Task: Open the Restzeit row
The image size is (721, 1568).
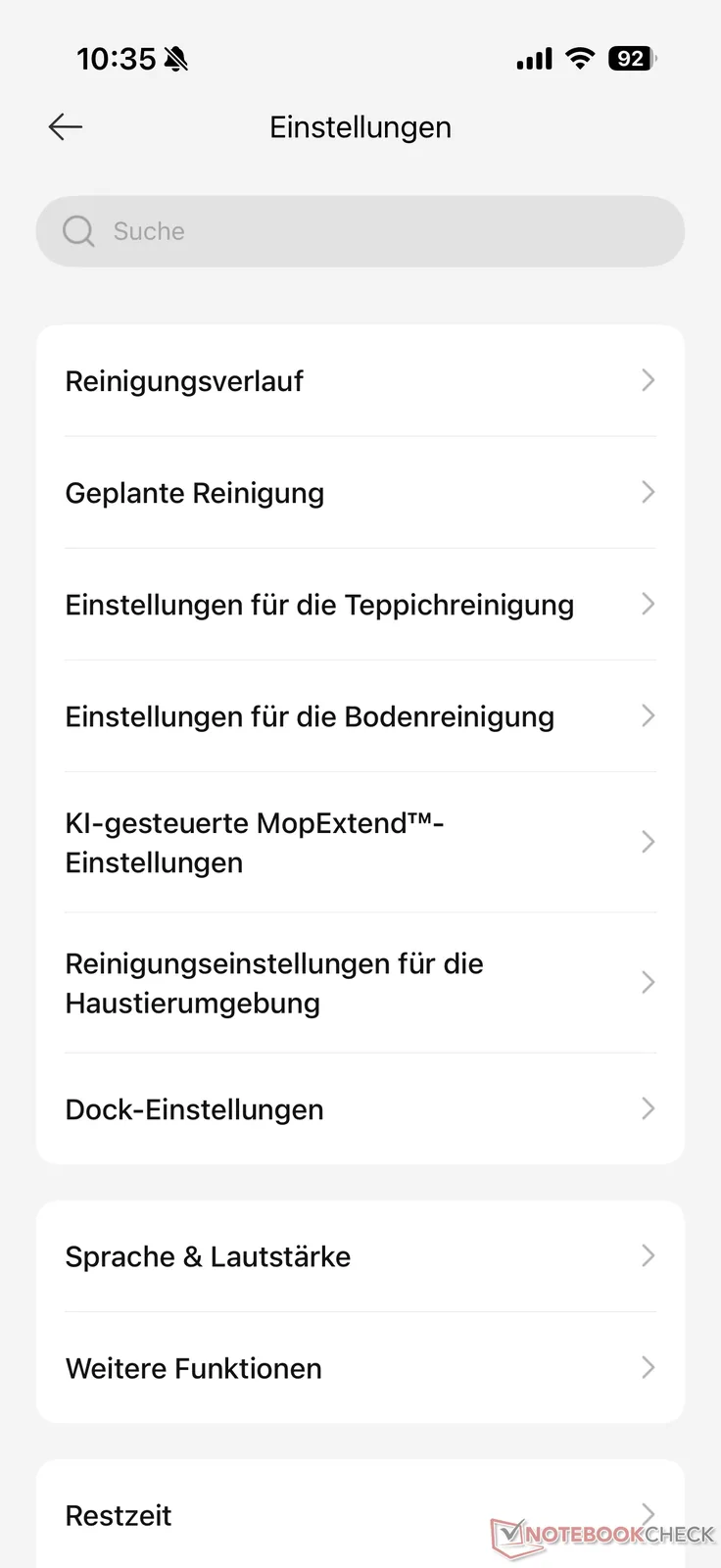Action: point(294,1515)
